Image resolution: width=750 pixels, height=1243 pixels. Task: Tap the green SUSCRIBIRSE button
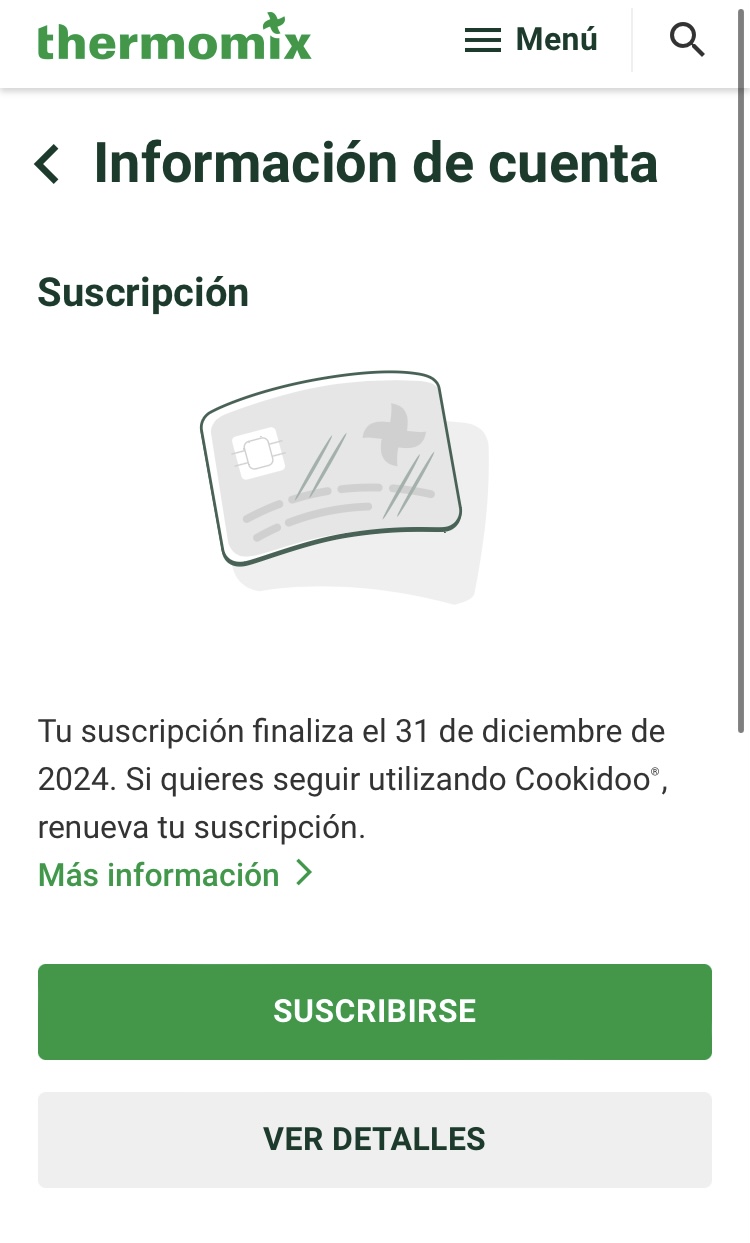pyautogui.click(x=375, y=1011)
